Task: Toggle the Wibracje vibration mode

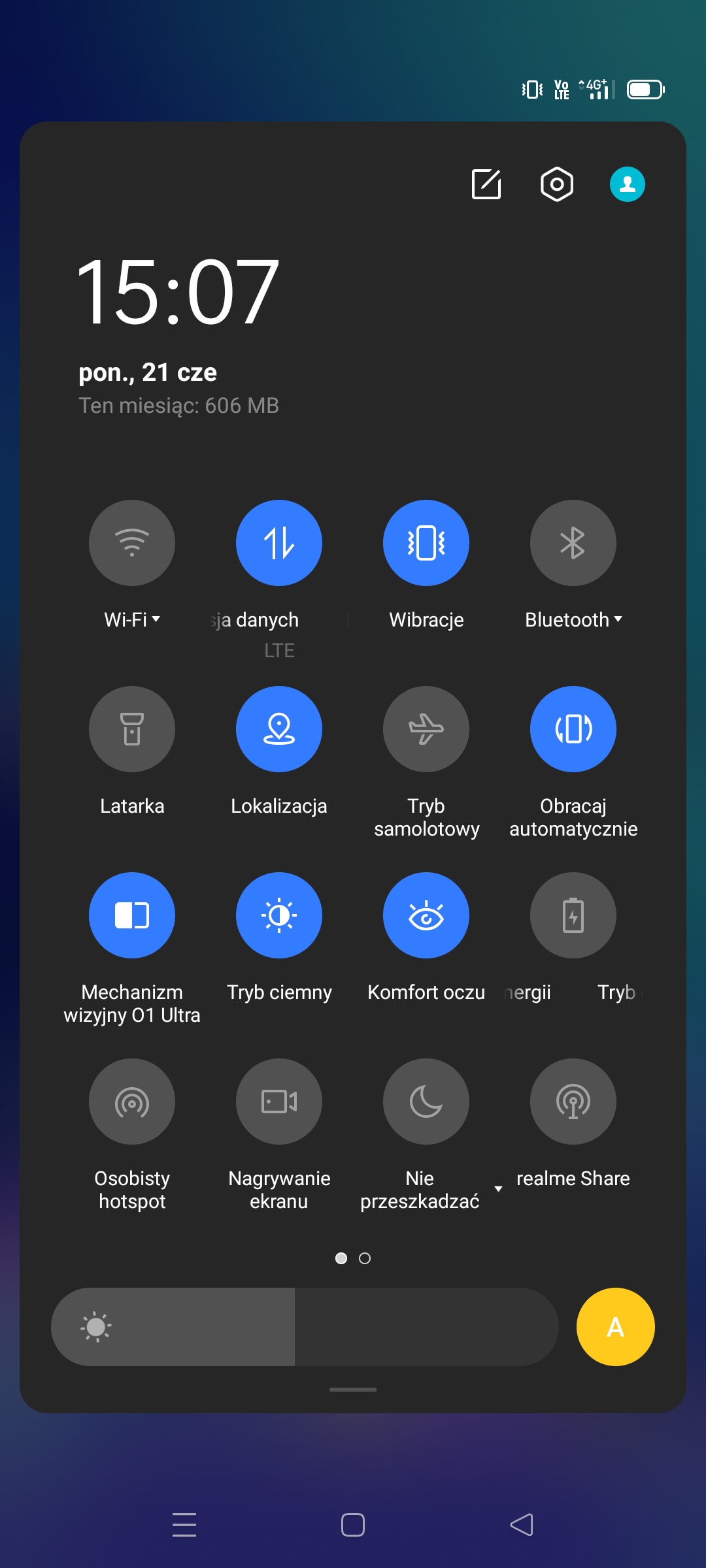Action: coord(426,543)
